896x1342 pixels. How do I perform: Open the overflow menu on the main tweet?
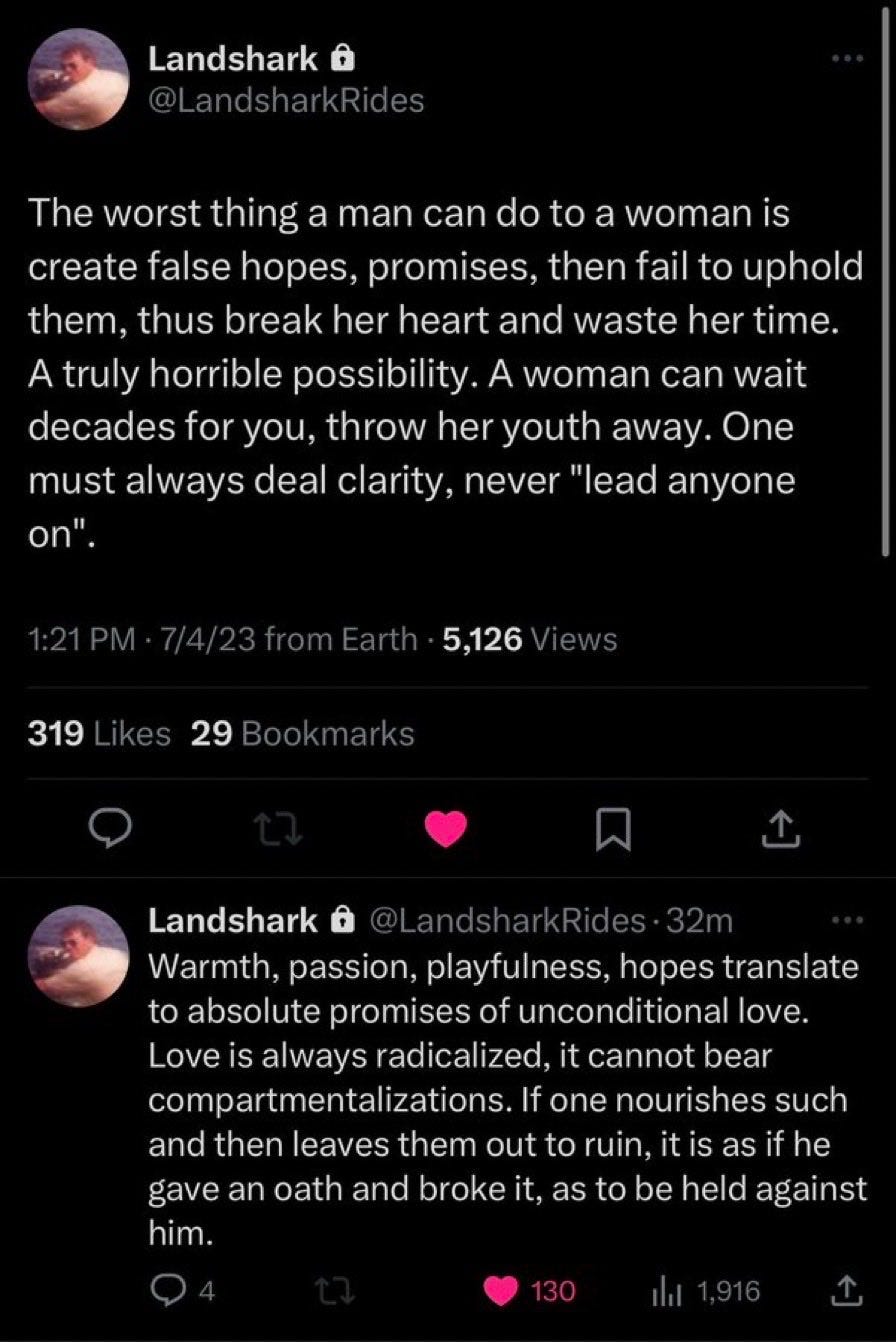click(x=847, y=59)
